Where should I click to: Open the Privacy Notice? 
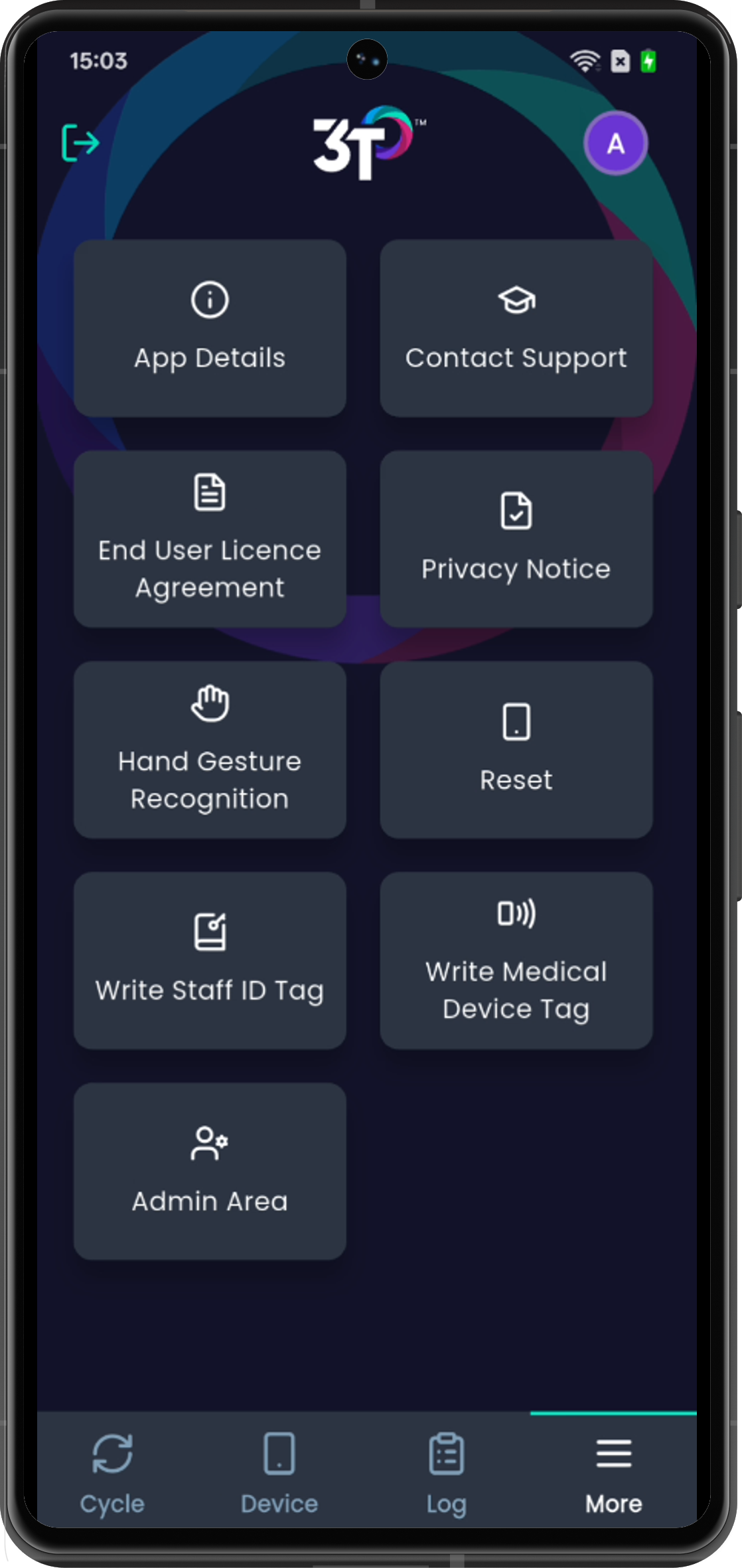(x=516, y=539)
